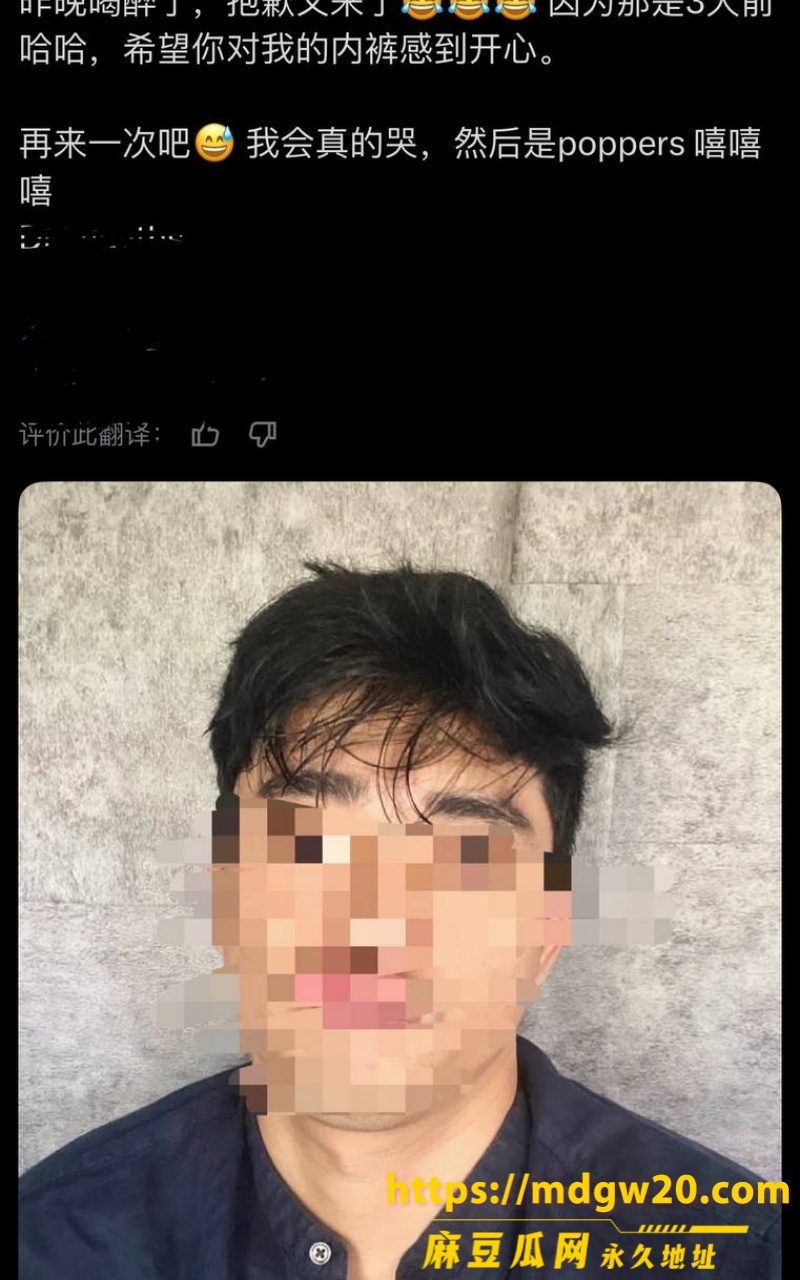Rate the translation with thumbs up
800x1280 pixels.
(205, 434)
